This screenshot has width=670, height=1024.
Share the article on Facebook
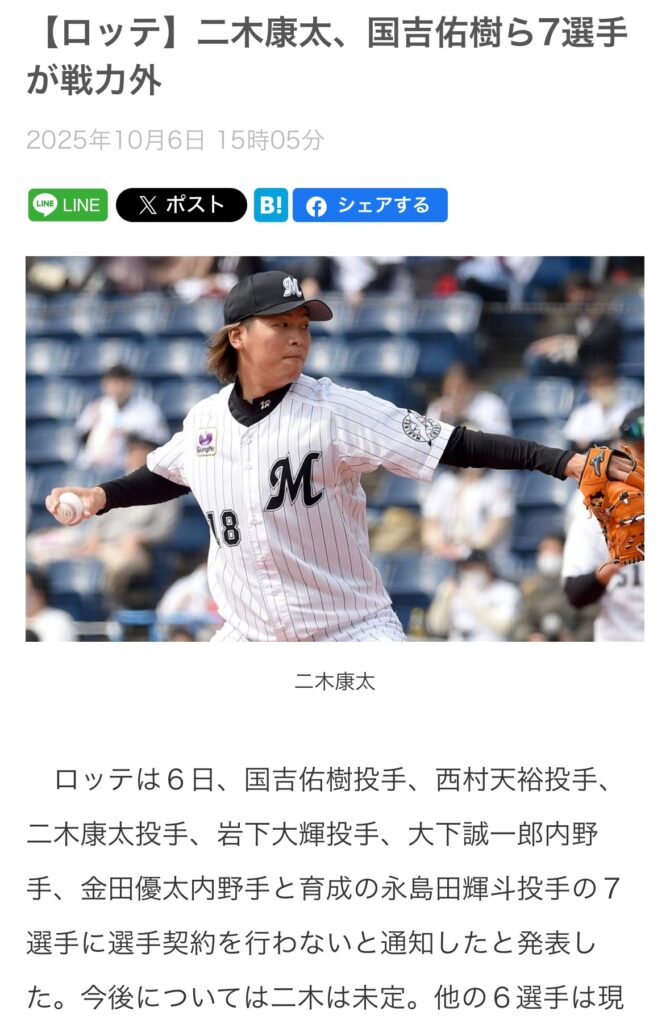(369, 205)
